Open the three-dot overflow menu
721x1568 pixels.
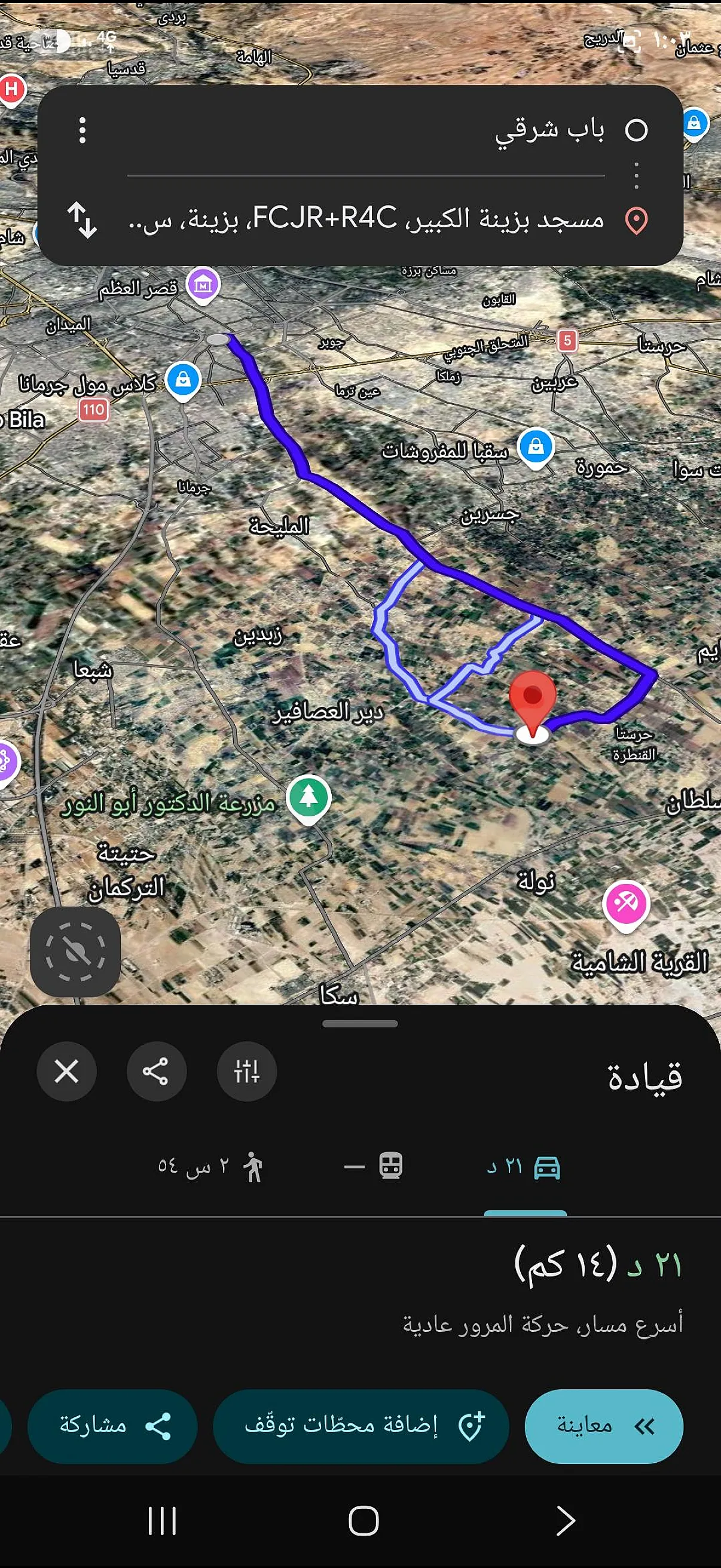coord(82,130)
